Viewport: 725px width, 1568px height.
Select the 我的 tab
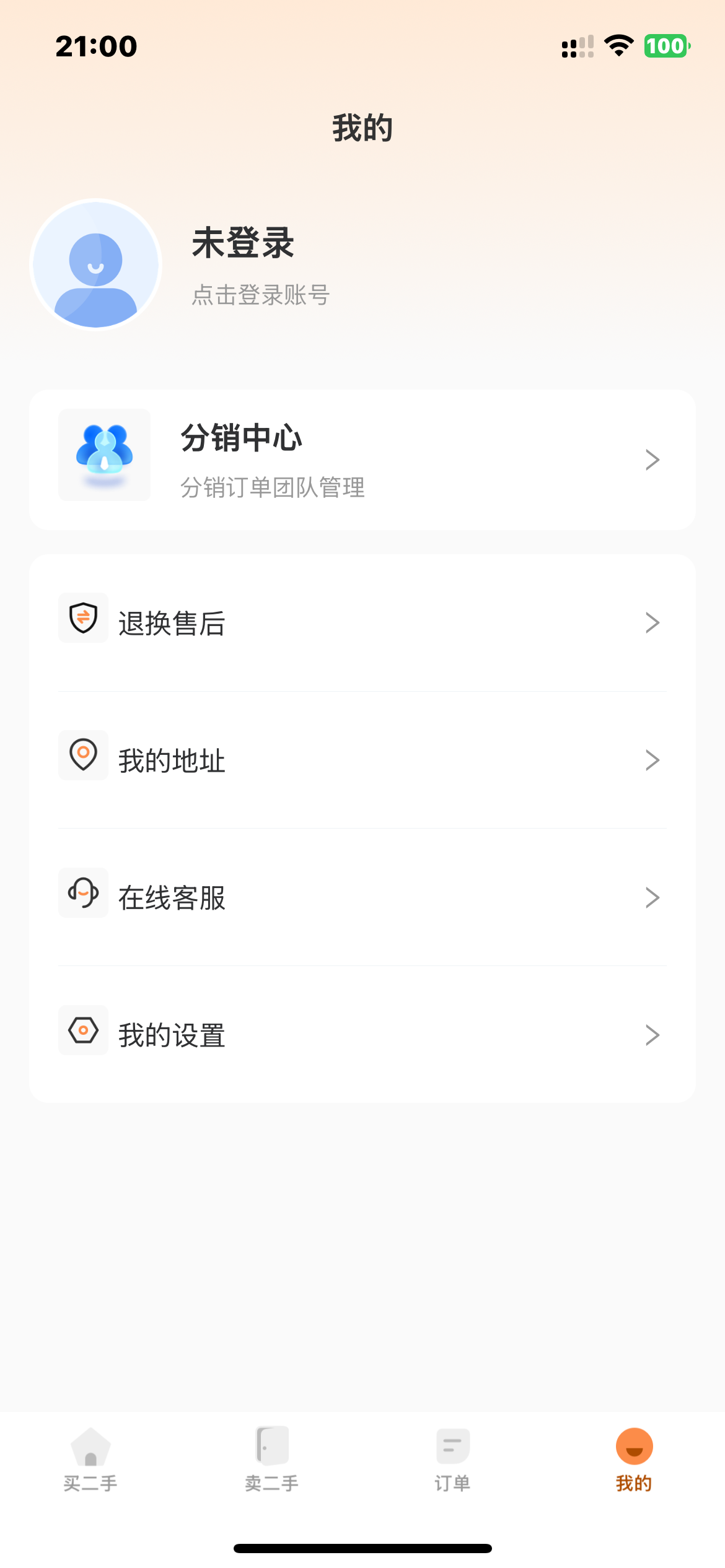point(634,1459)
